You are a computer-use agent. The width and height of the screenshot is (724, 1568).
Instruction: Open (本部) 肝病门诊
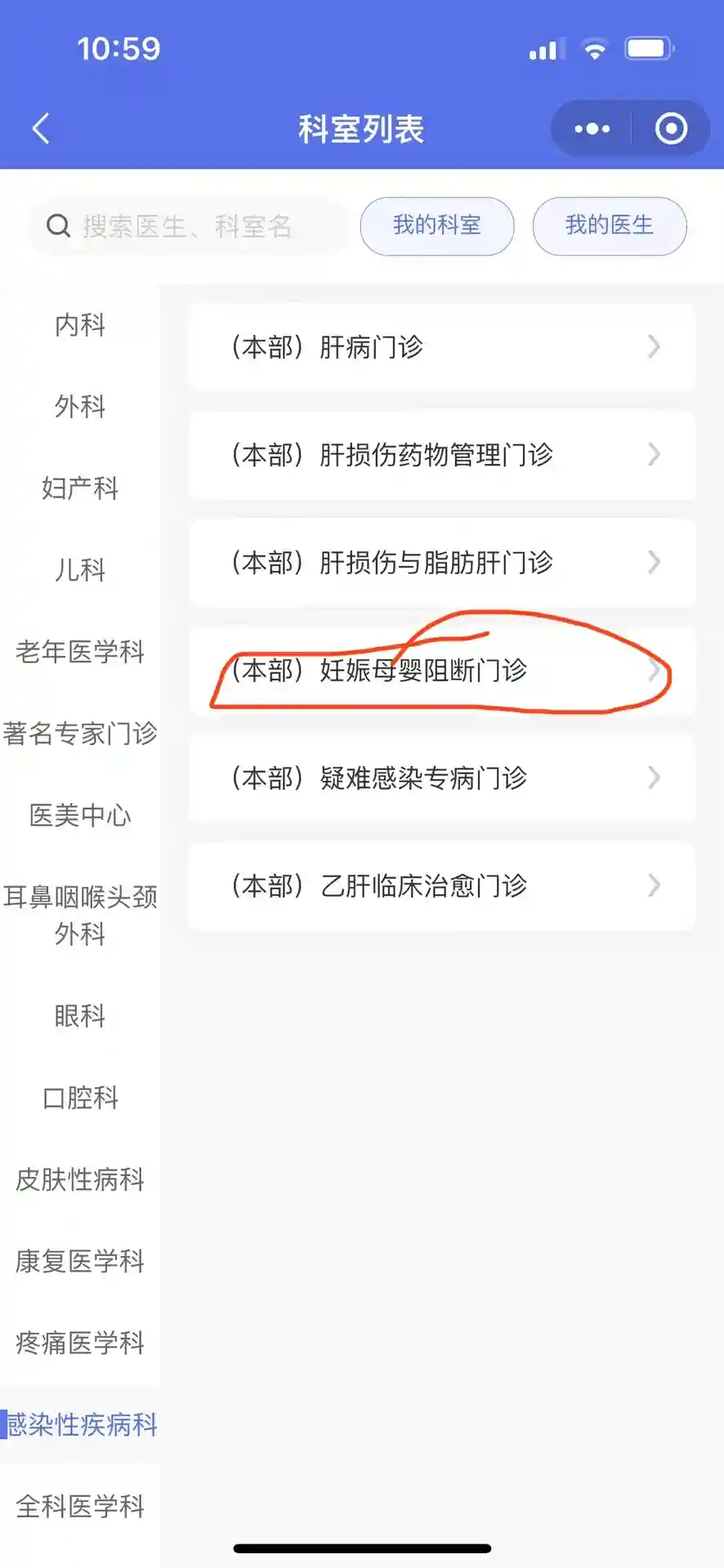[441, 347]
